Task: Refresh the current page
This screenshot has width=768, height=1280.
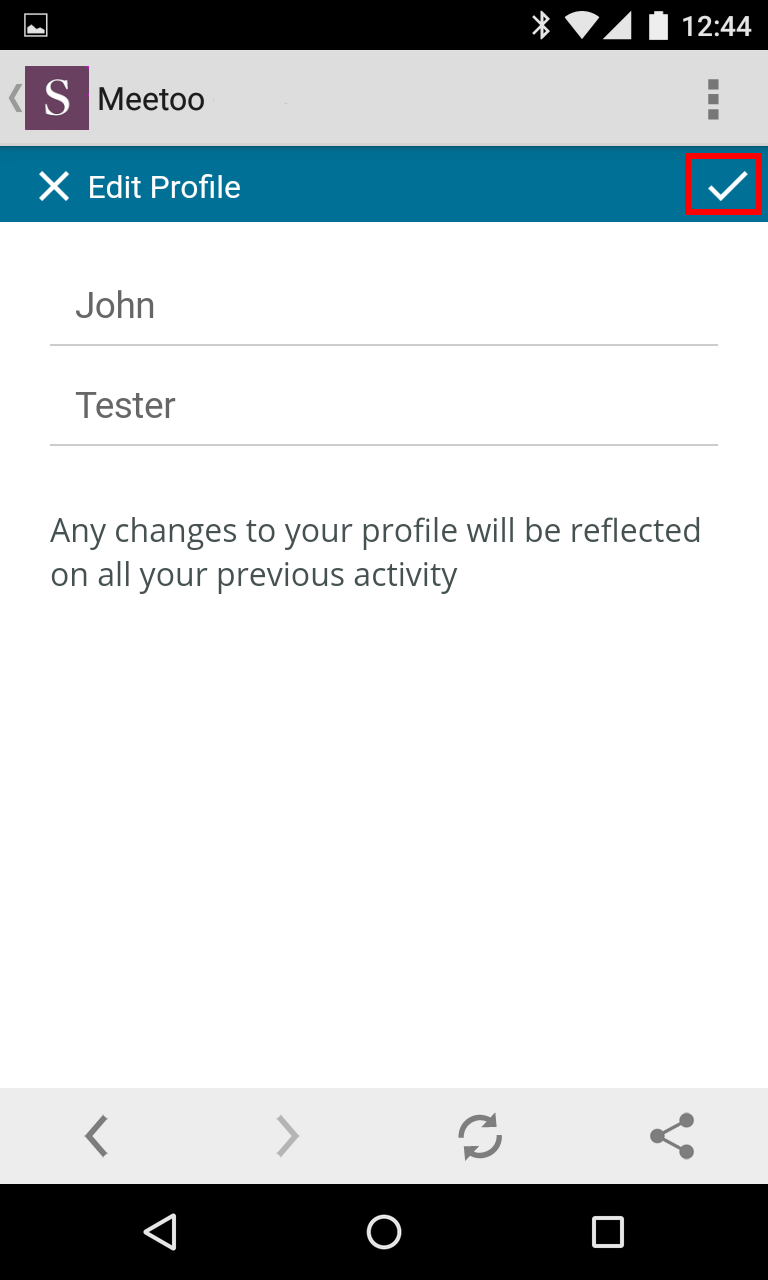Action: pos(480,1136)
